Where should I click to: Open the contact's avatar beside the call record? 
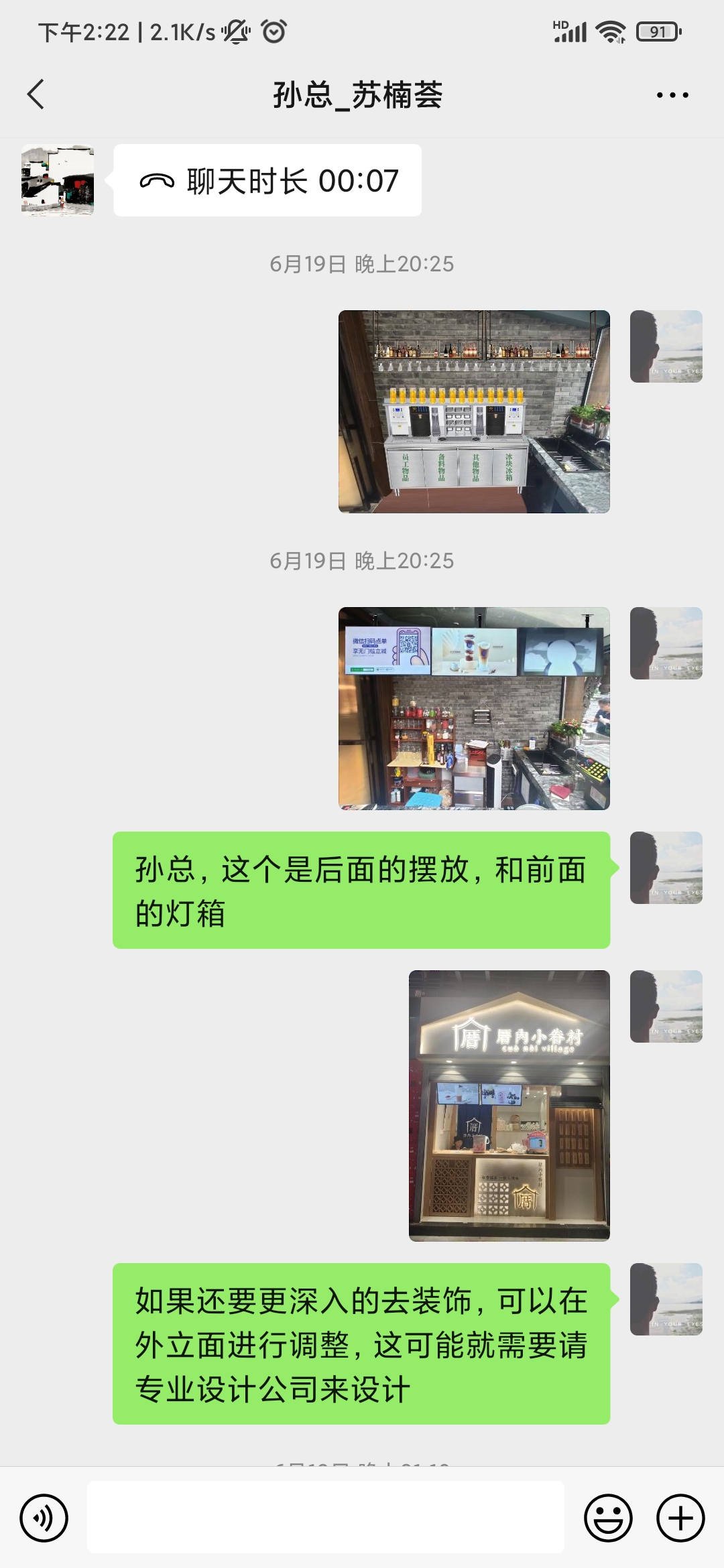point(58,180)
